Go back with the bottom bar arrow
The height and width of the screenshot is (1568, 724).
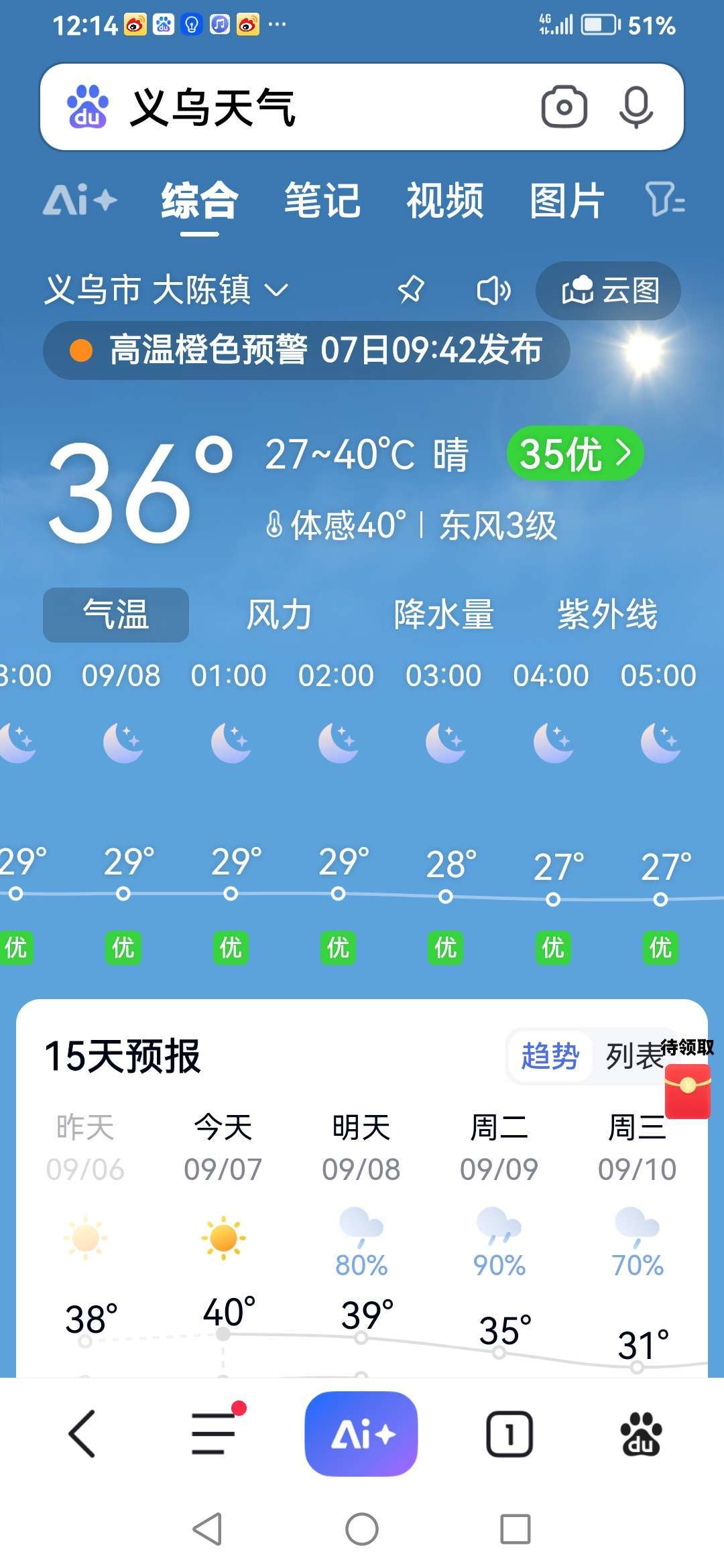pos(82,1433)
